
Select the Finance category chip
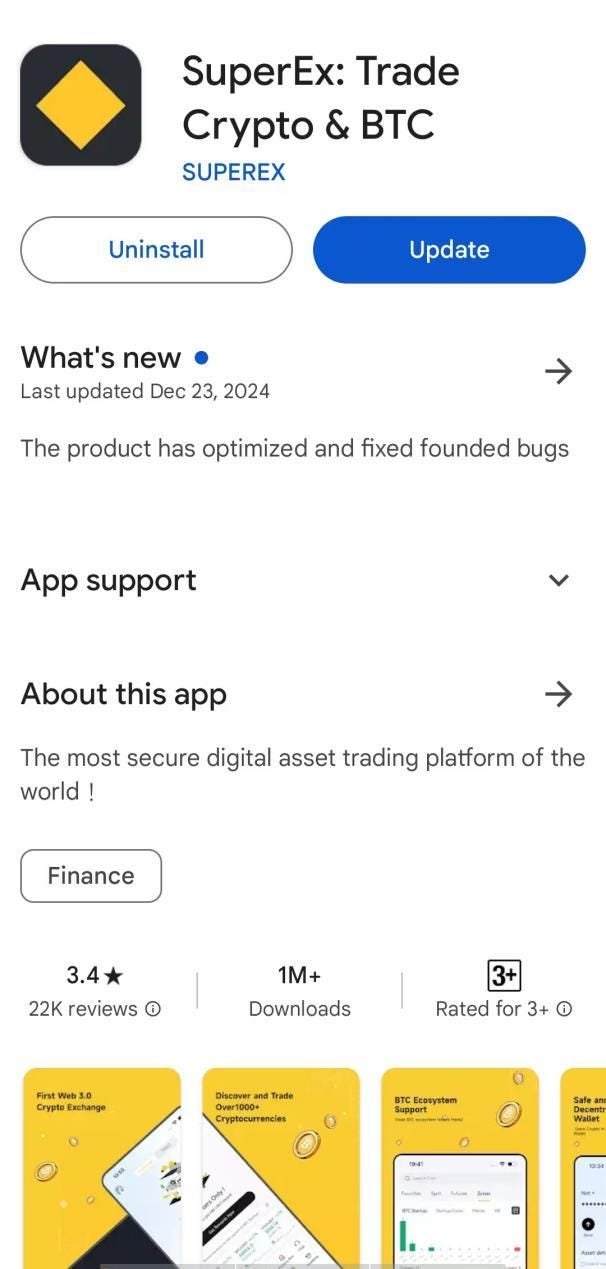point(91,876)
